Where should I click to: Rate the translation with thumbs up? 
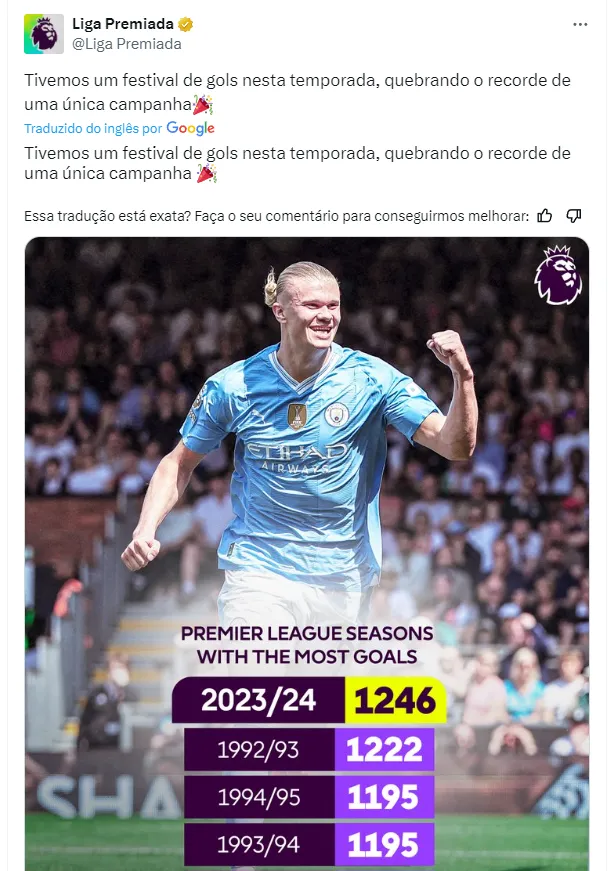tap(545, 215)
